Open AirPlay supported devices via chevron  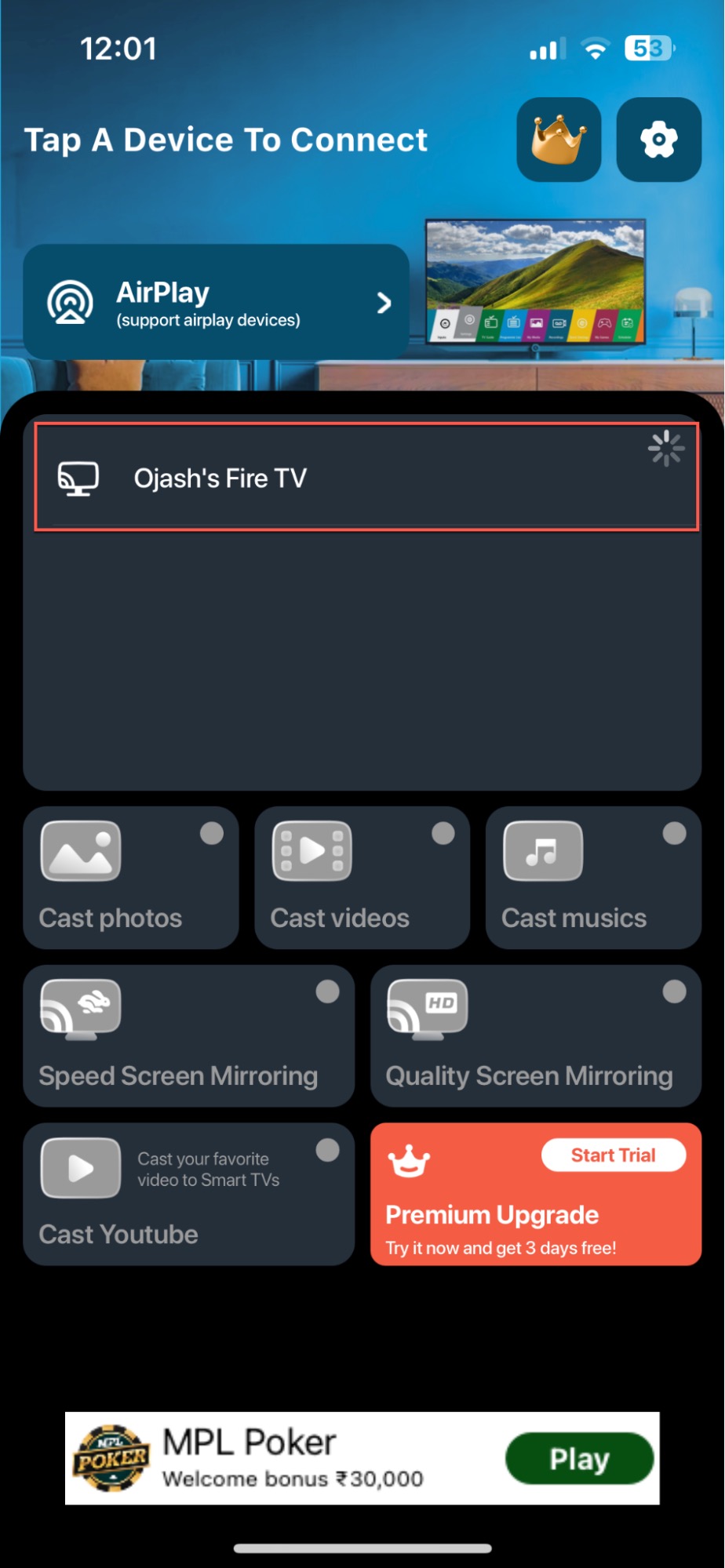coord(384,303)
